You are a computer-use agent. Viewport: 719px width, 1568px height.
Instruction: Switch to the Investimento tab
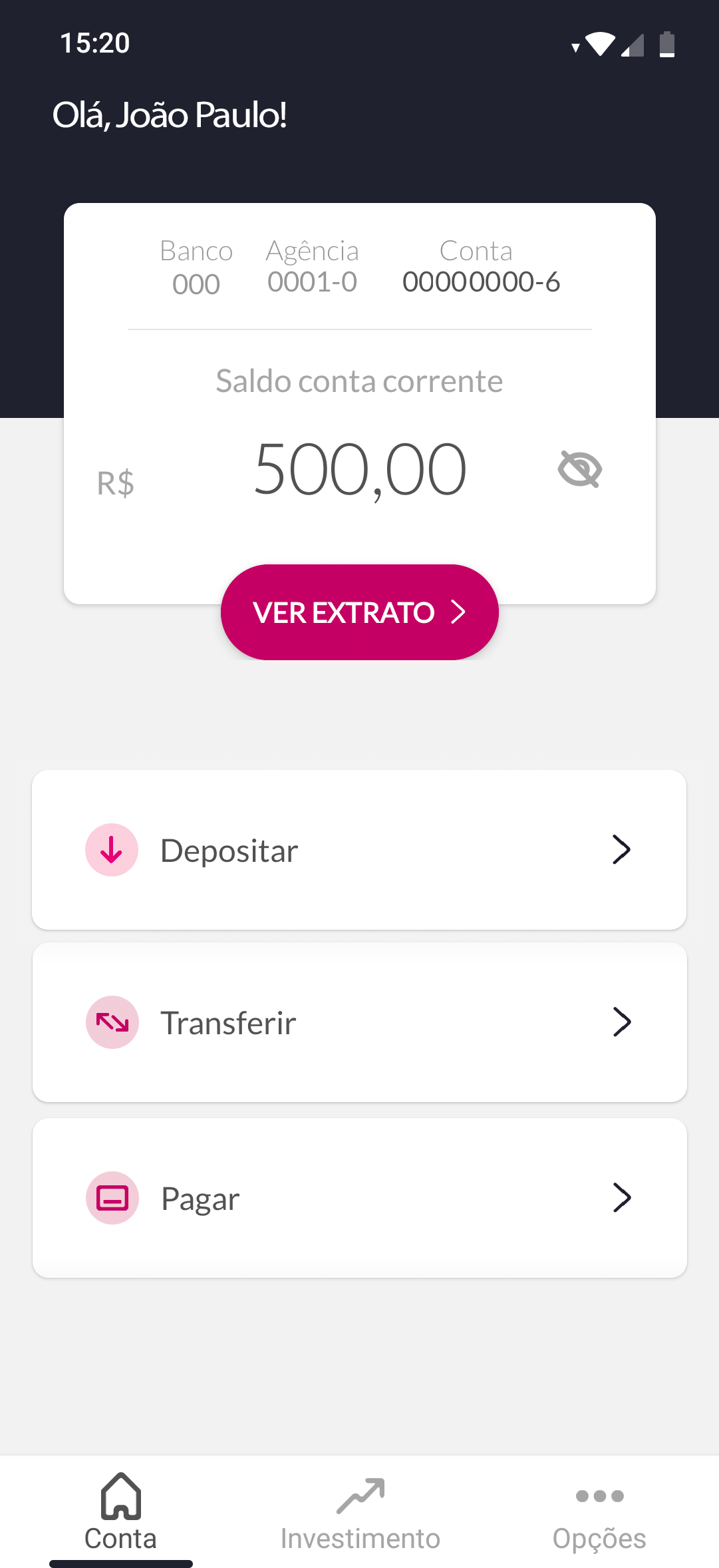pos(360,1513)
